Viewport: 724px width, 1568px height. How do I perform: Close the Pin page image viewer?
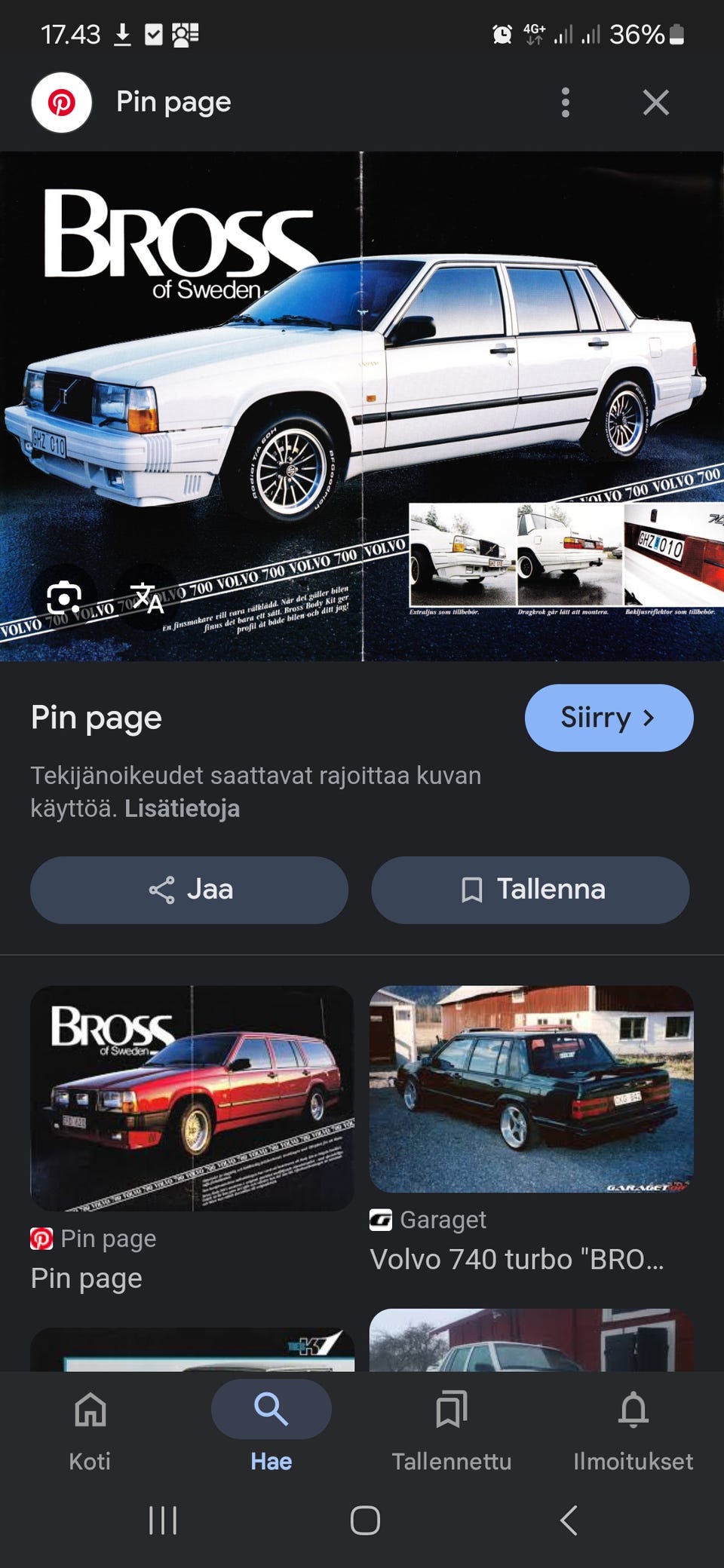tap(655, 103)
